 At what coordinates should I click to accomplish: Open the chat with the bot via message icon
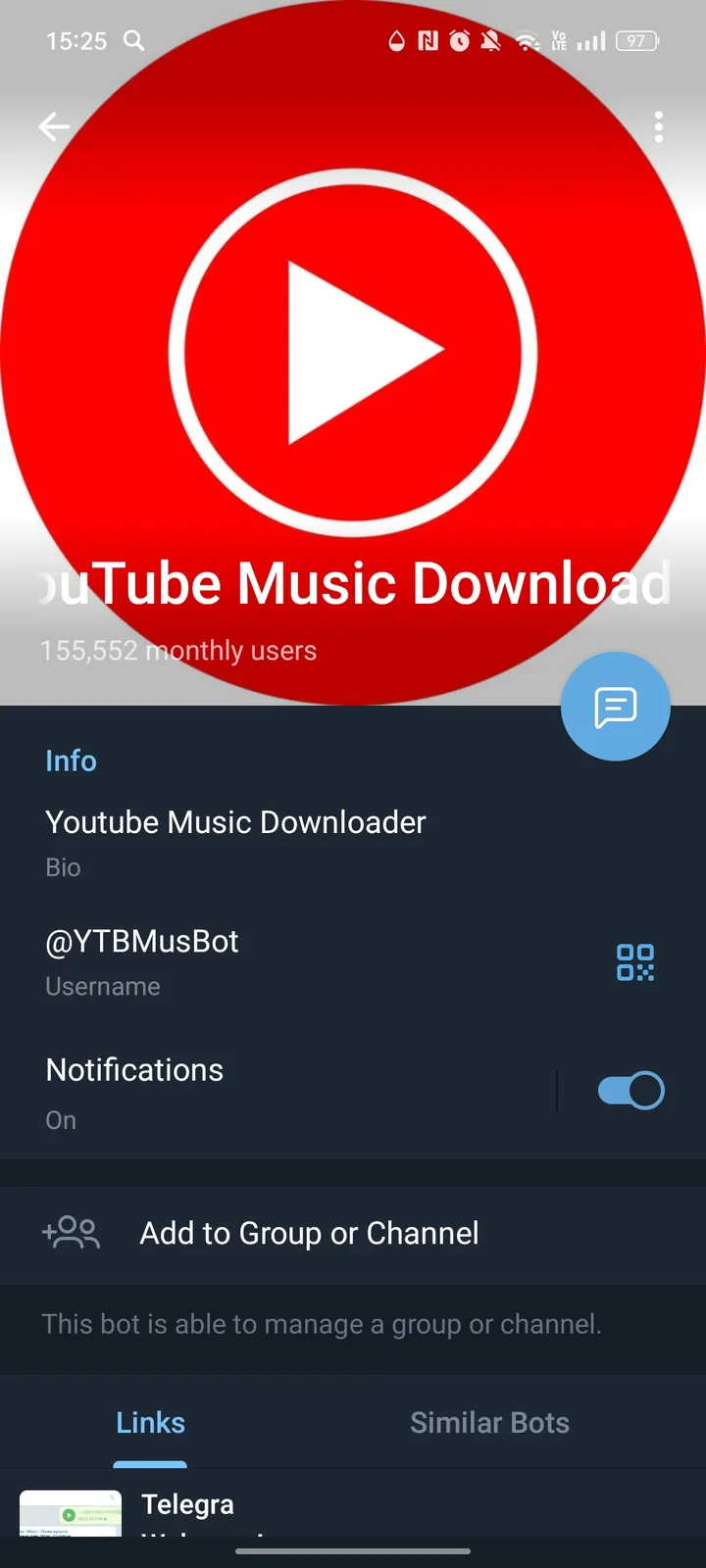616,707
